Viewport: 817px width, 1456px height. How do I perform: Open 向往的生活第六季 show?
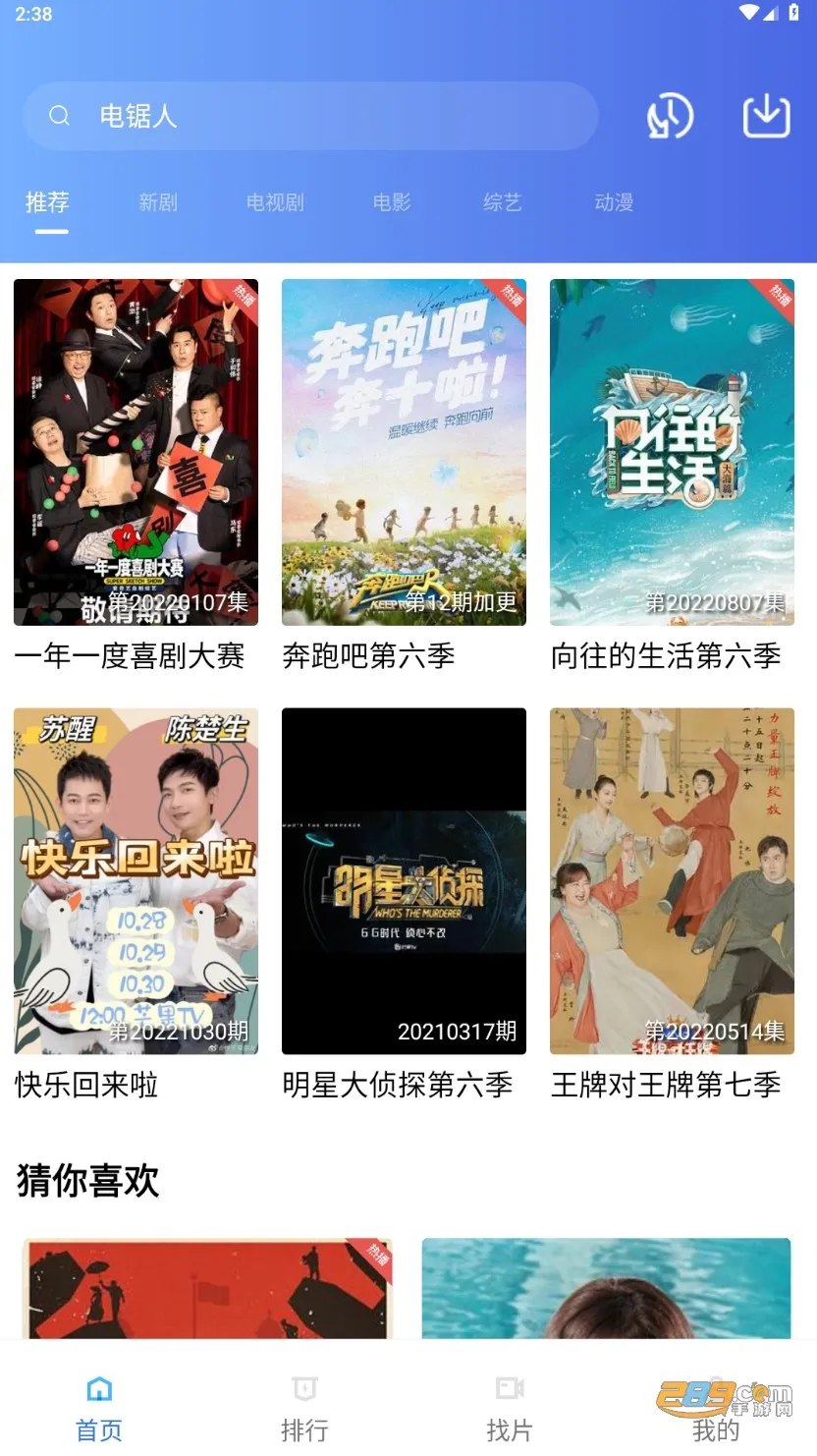pyautogui.click(x=672, y=453)
